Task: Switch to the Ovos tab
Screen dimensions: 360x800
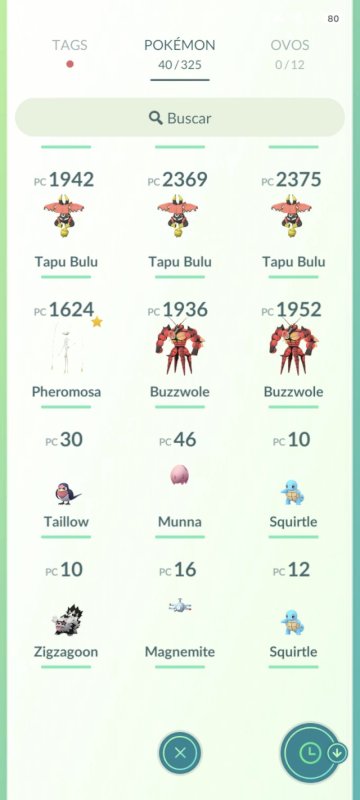Action: tap(290, 54)
